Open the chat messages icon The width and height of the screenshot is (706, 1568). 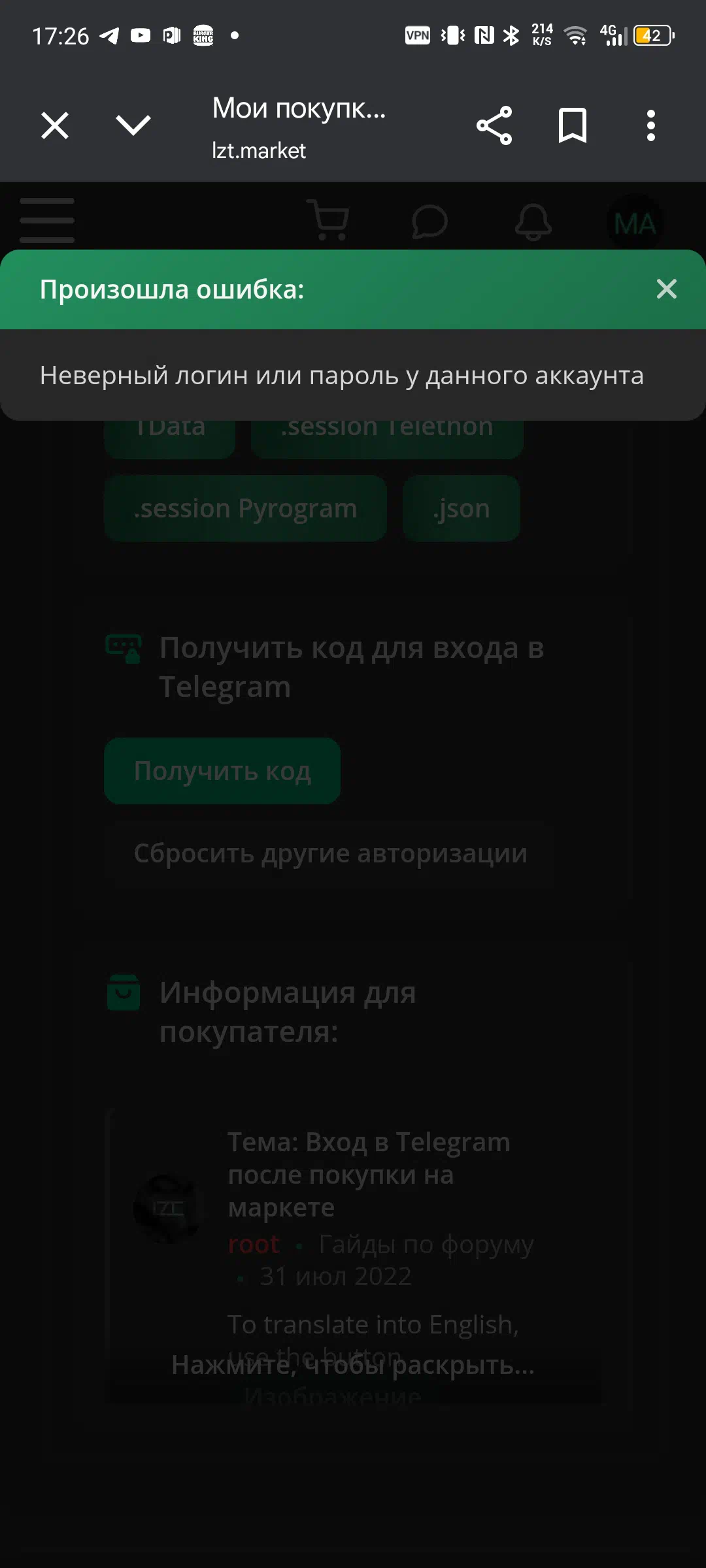click(430, 222)
